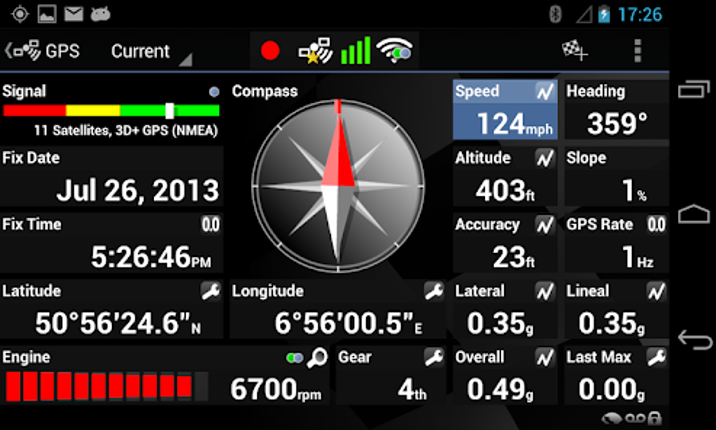The height and width of the screenshot is (430, 716).
Task: Open the graph icon on Accuracy tile
Action: (x=545, y=225)
